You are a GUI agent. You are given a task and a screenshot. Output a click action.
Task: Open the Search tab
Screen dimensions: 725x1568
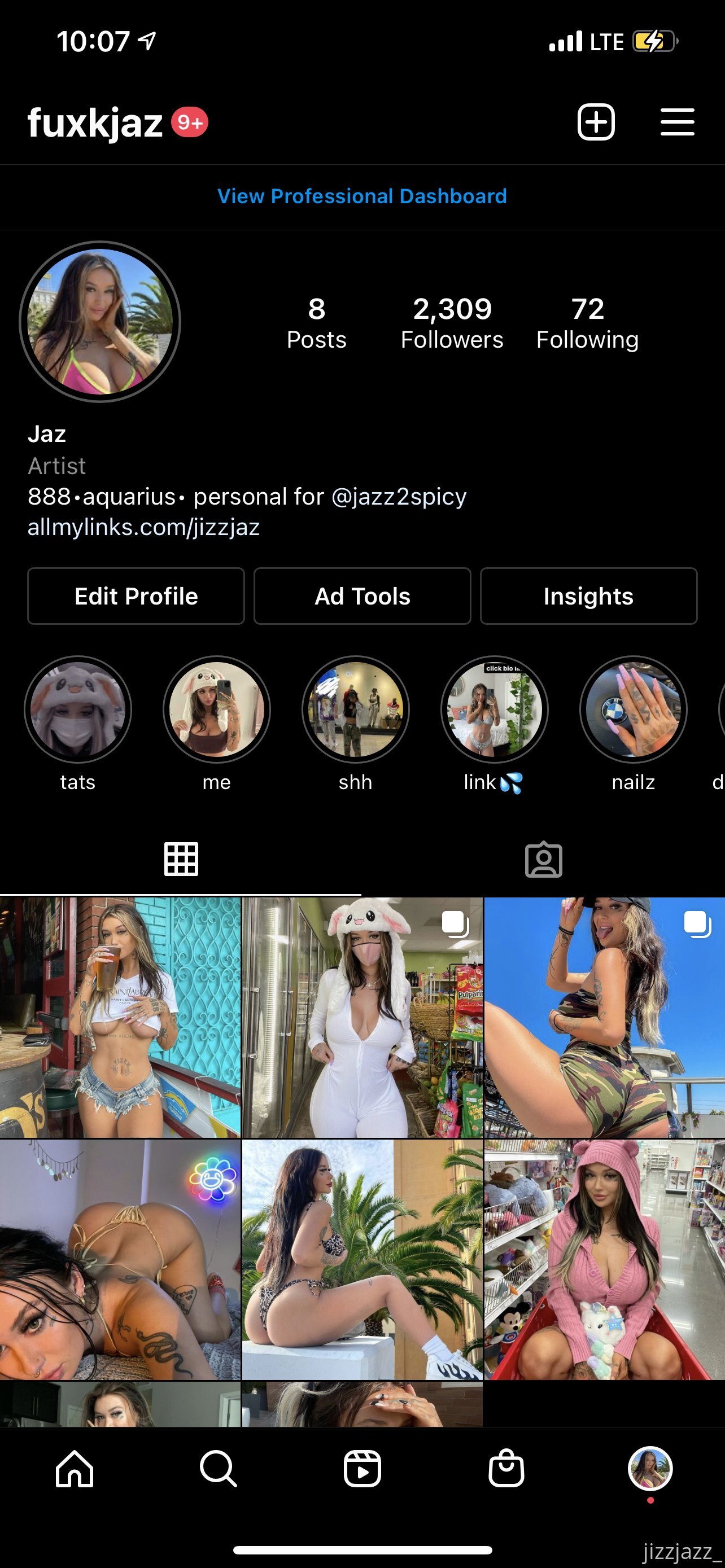coord(218,1469)
